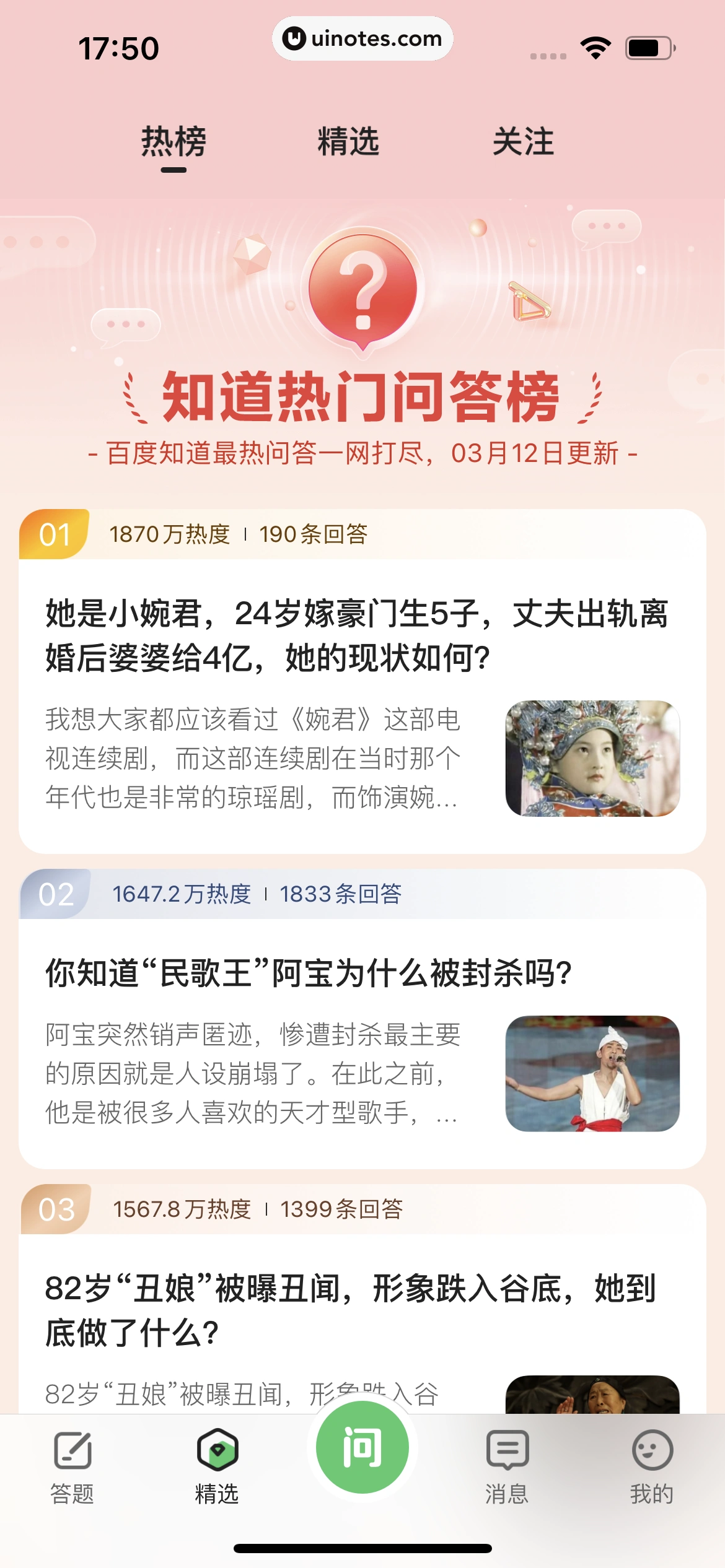Open the 关注 top tab
This screenshot has width=725, height=1568.
click(523, 142)
